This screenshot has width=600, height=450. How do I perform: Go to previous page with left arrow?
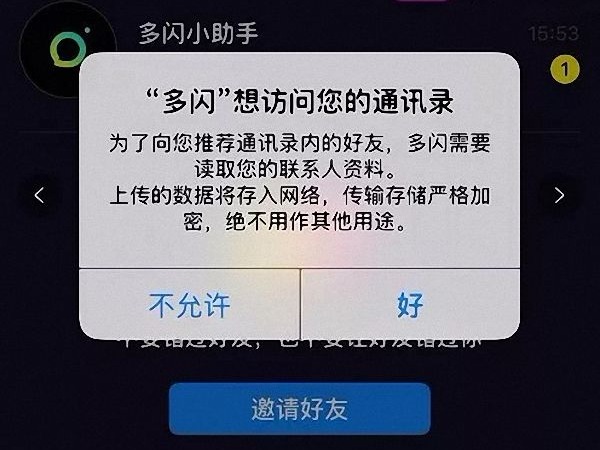(x=40, y=195)
